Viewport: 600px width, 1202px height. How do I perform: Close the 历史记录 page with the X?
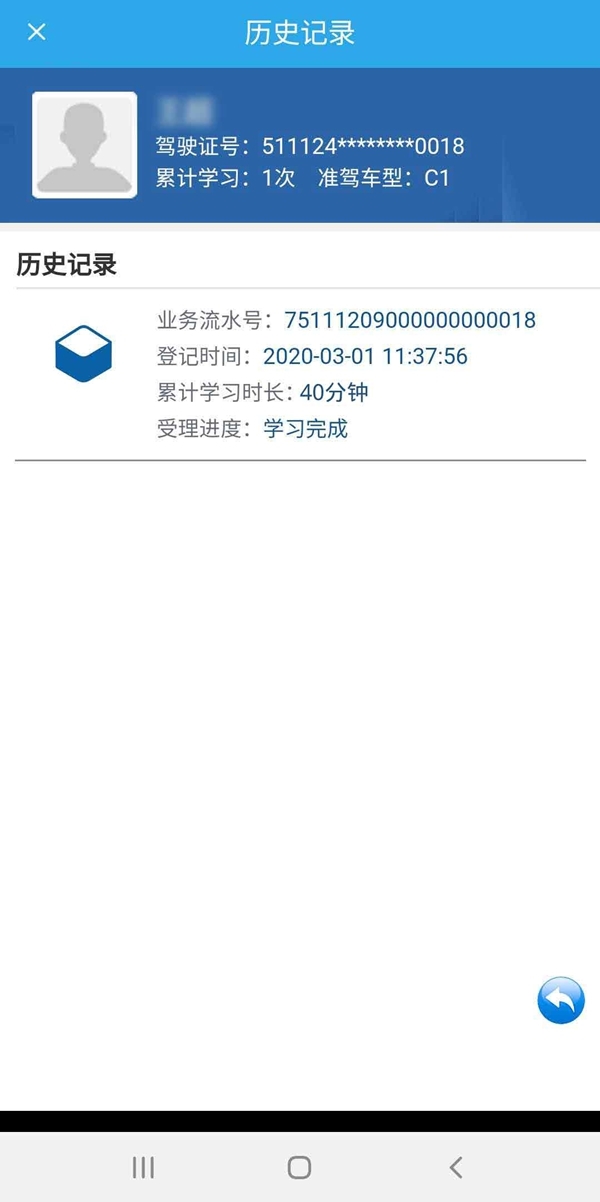coord(37,32)
